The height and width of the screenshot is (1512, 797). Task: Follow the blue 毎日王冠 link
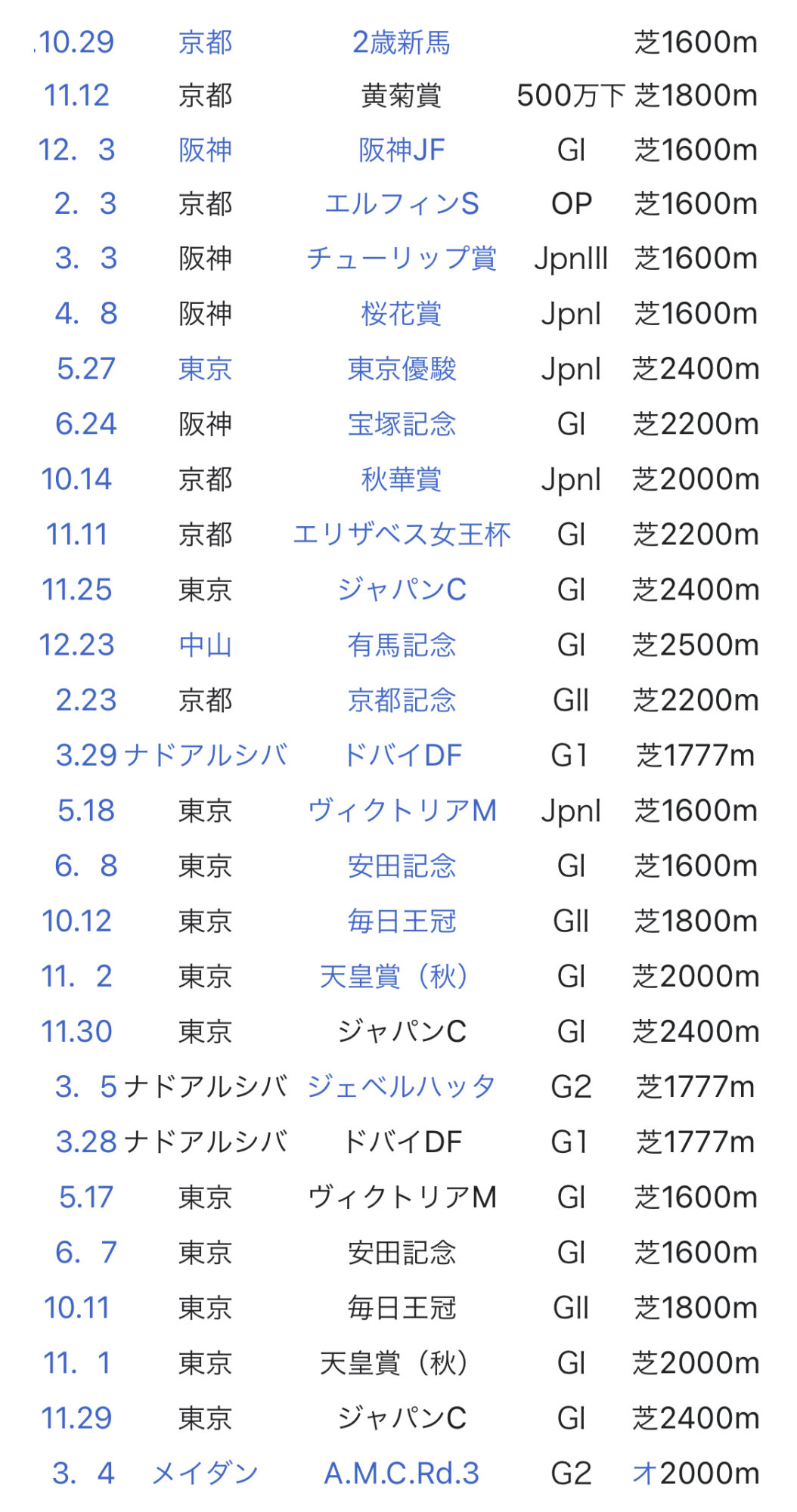[x=402, y=921]
